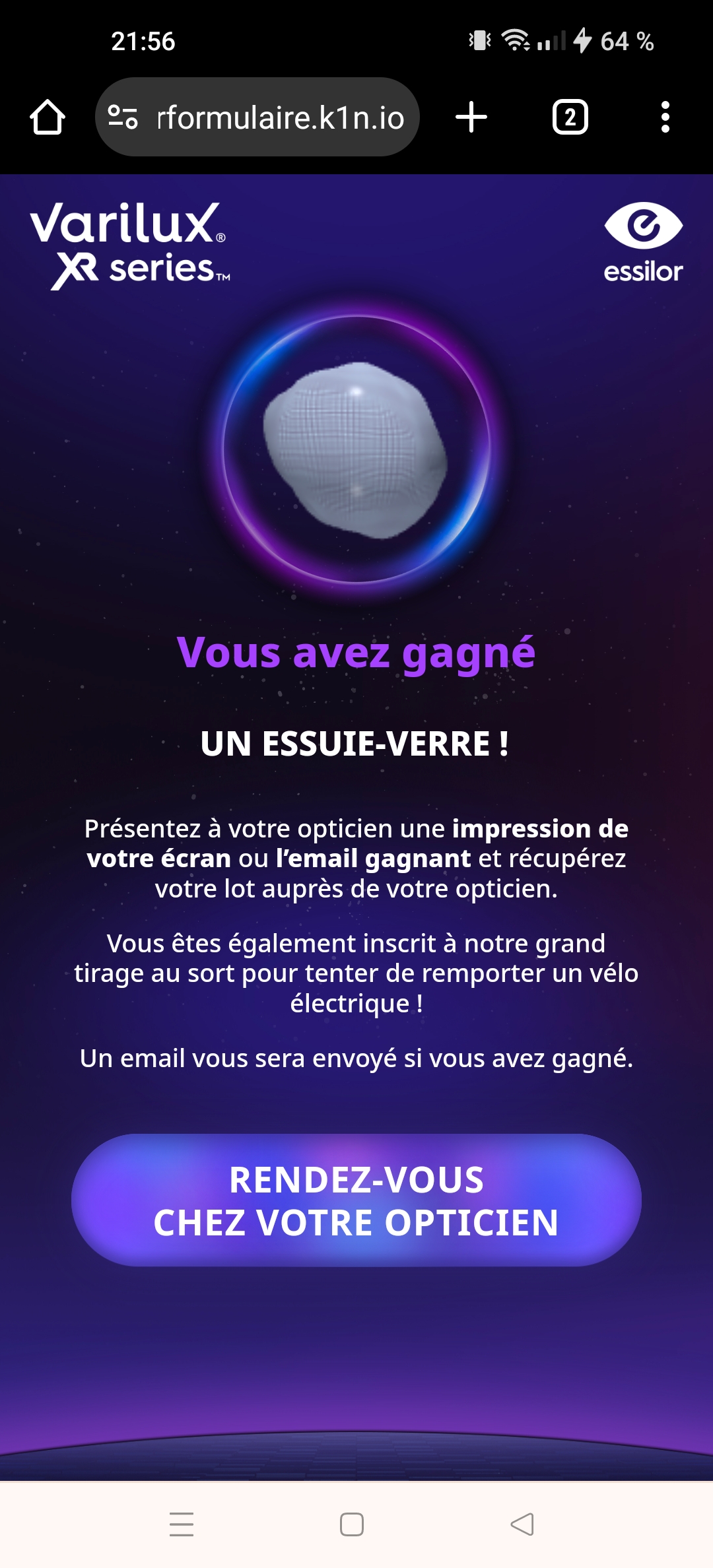Screen dimensions: 713x1568
Task: Open the browser overflow menu
Action: pyautogui.click(x=665, y=117)
